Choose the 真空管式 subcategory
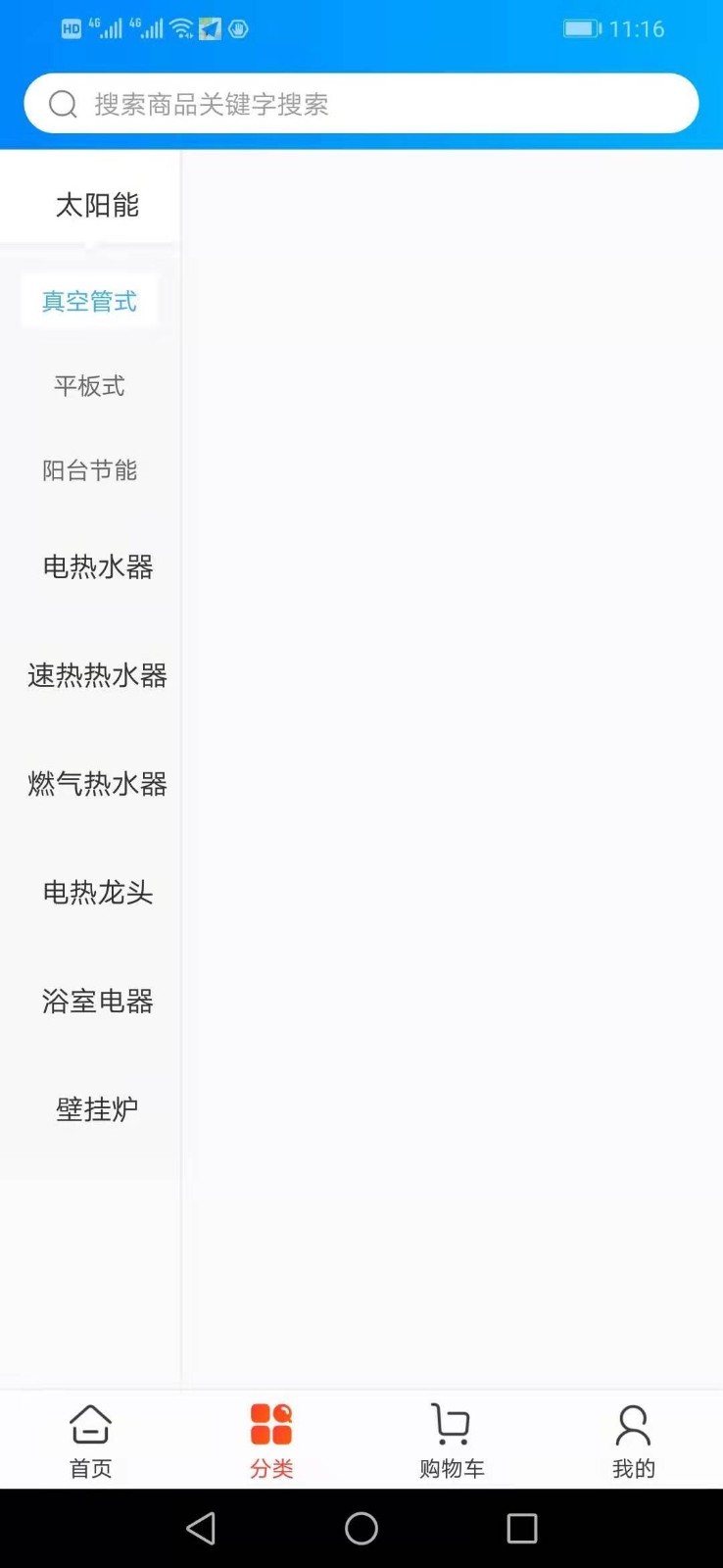The image size is (723, 1568). click(x=89, y=301)
